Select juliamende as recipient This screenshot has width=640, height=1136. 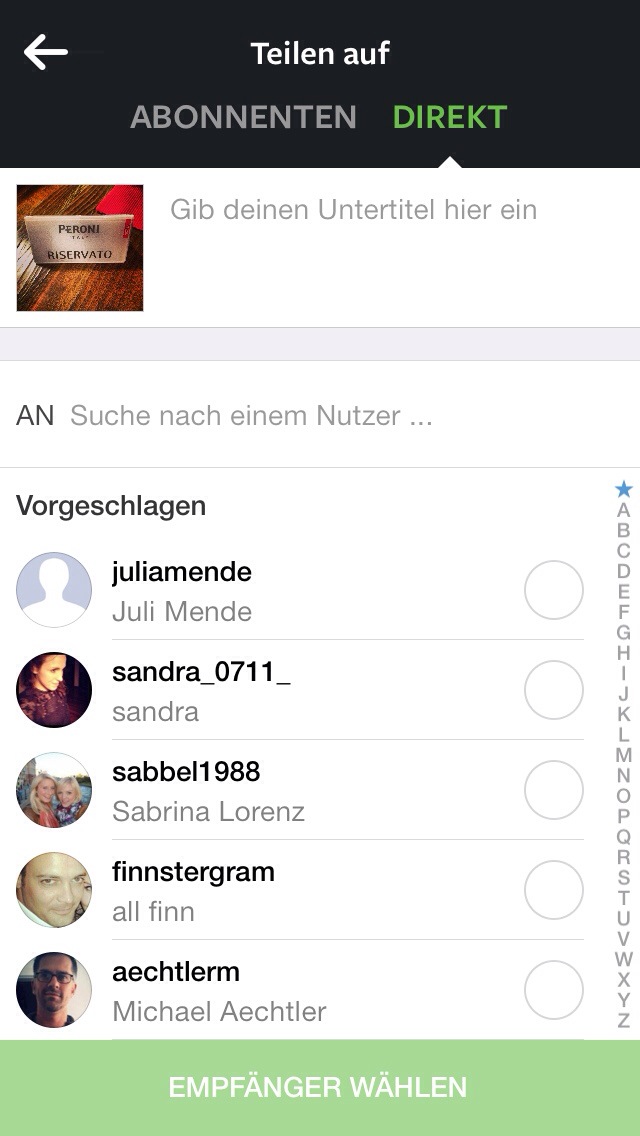pos(554,590)
